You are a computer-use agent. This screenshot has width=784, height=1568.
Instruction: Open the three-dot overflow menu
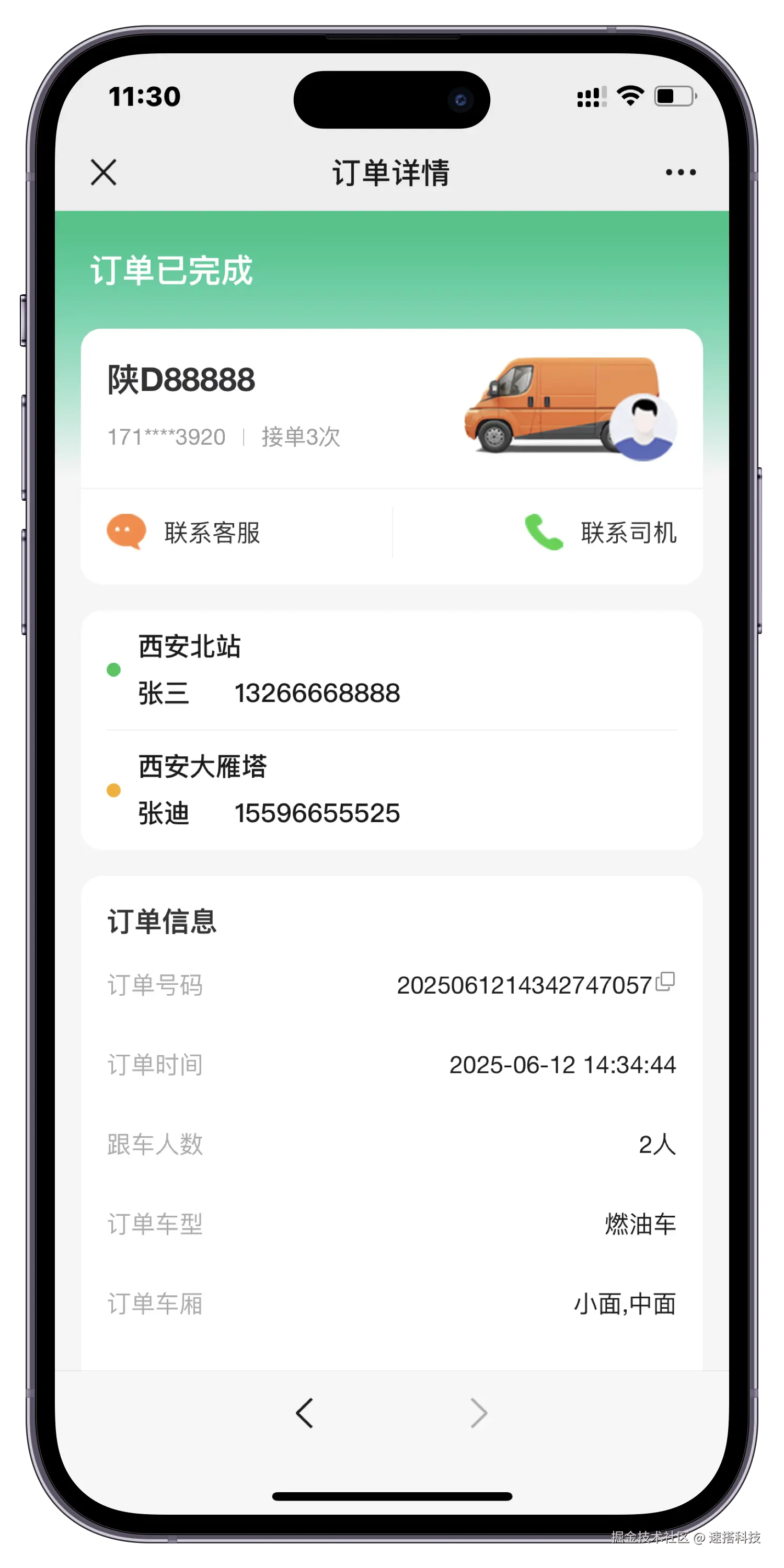681,173
